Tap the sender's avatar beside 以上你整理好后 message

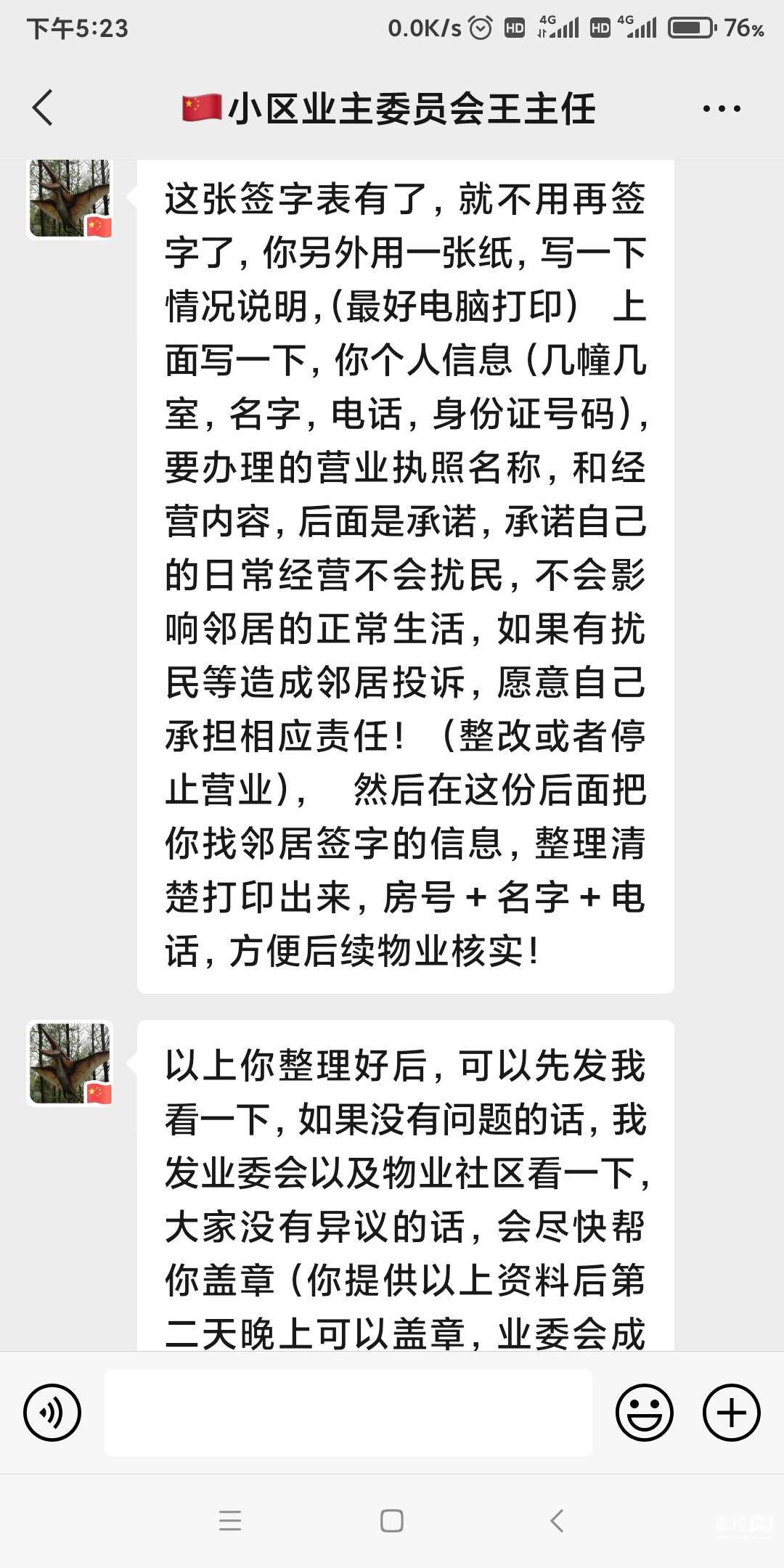coord(70,1063)
